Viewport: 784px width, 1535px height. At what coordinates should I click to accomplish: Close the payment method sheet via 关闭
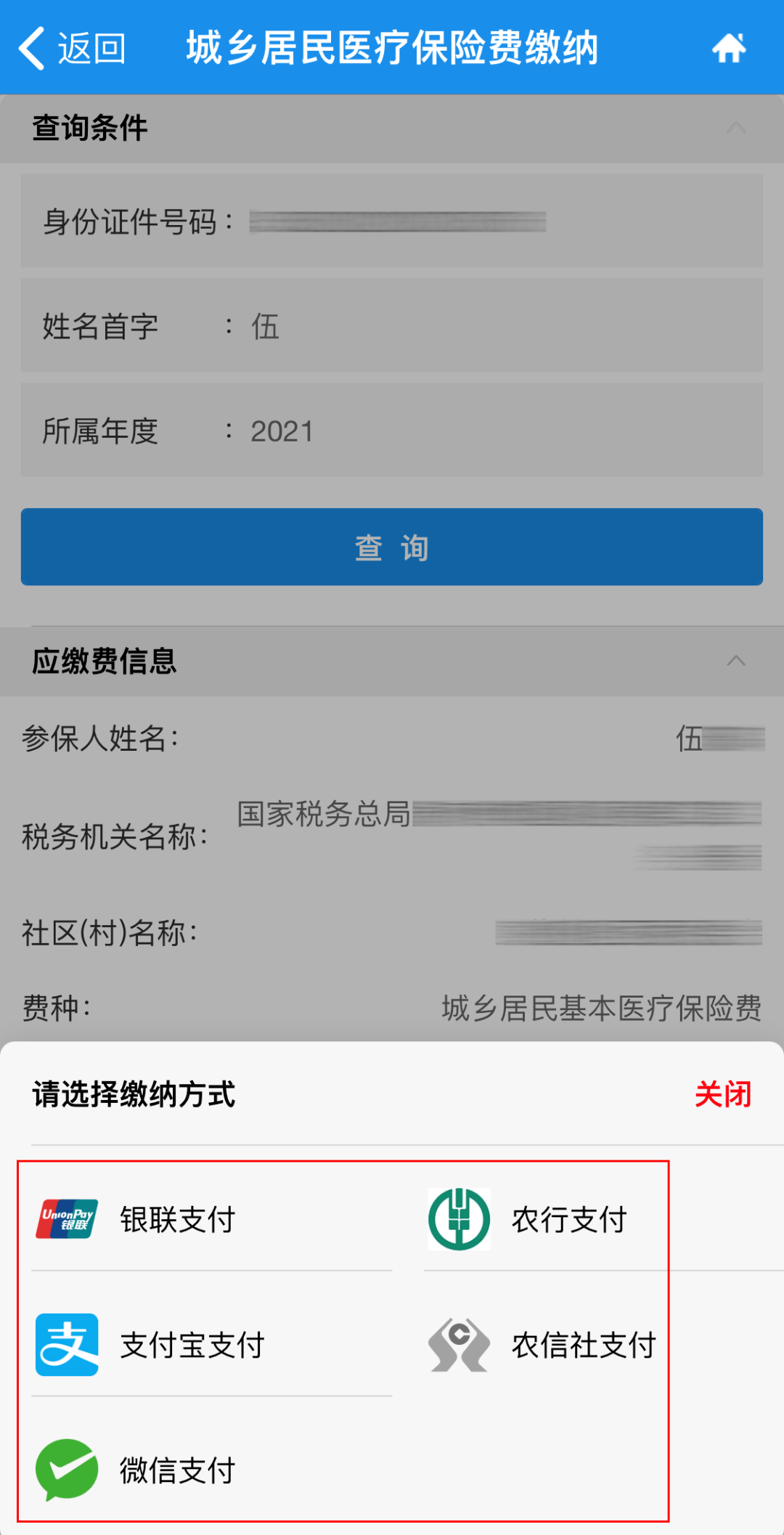coord(722,1094)
